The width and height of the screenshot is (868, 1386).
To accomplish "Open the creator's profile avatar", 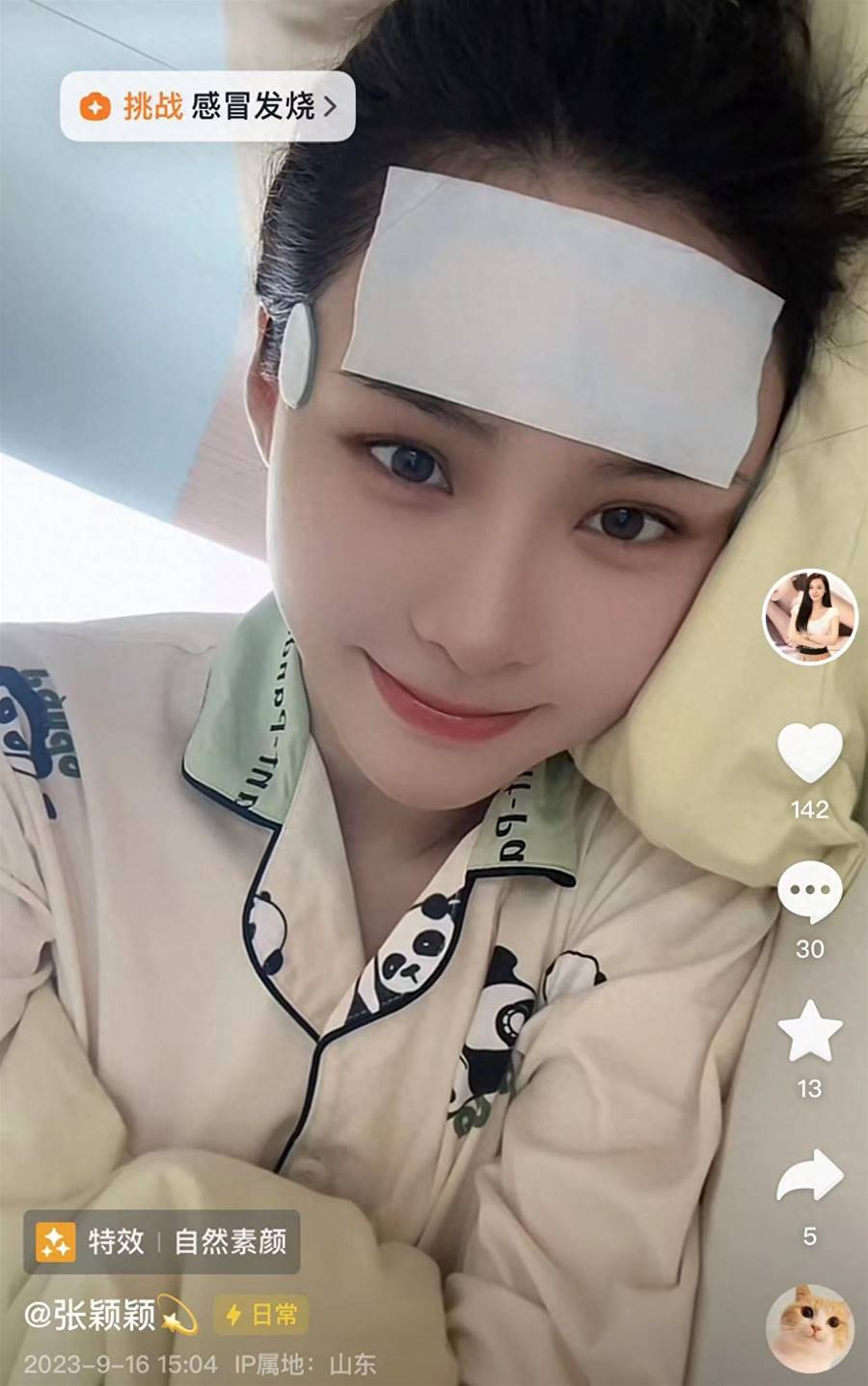I will (x=809, y=616).
